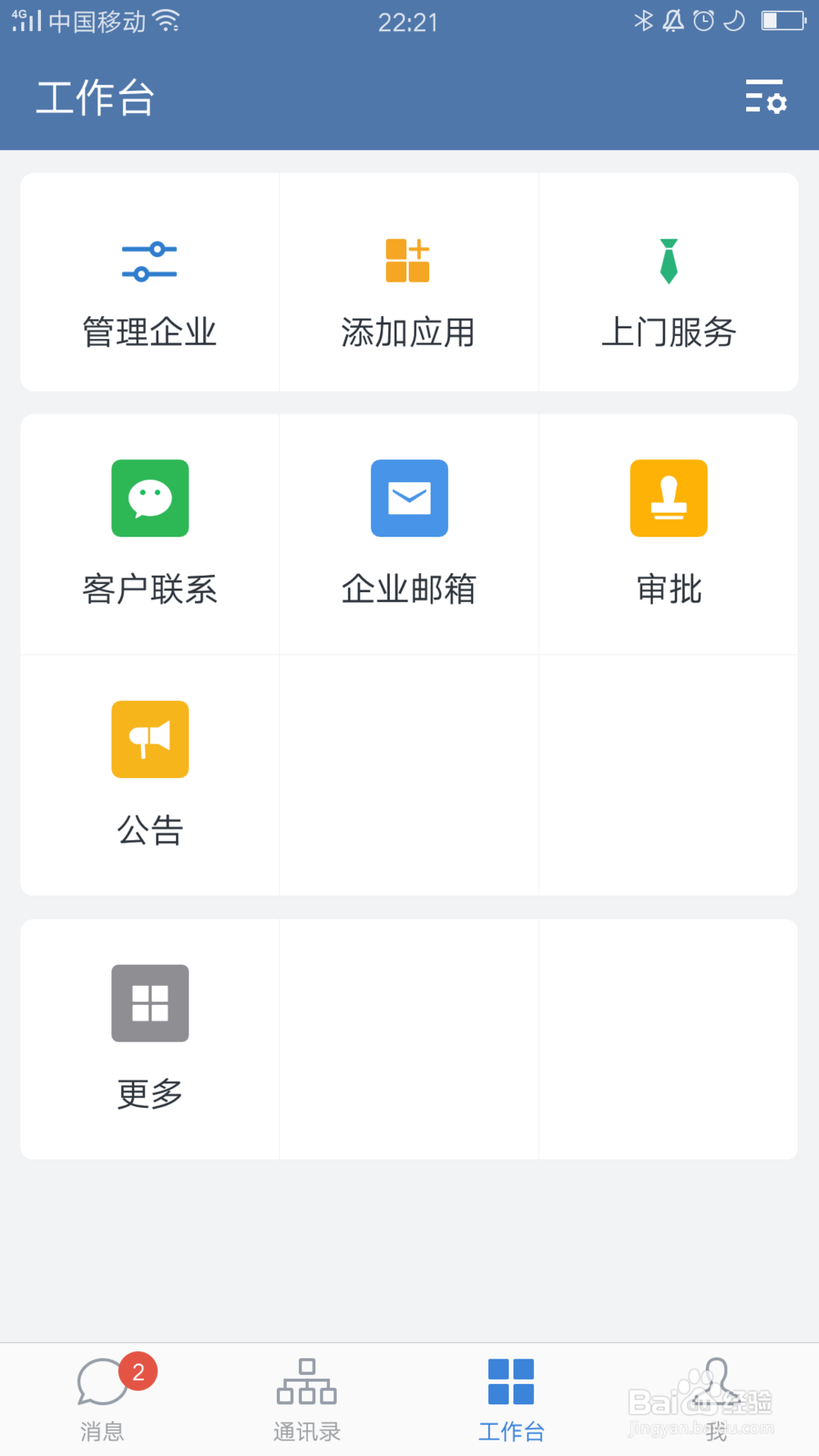
Task: Open 管理企业 tile
Action: (x=150, y=282)
